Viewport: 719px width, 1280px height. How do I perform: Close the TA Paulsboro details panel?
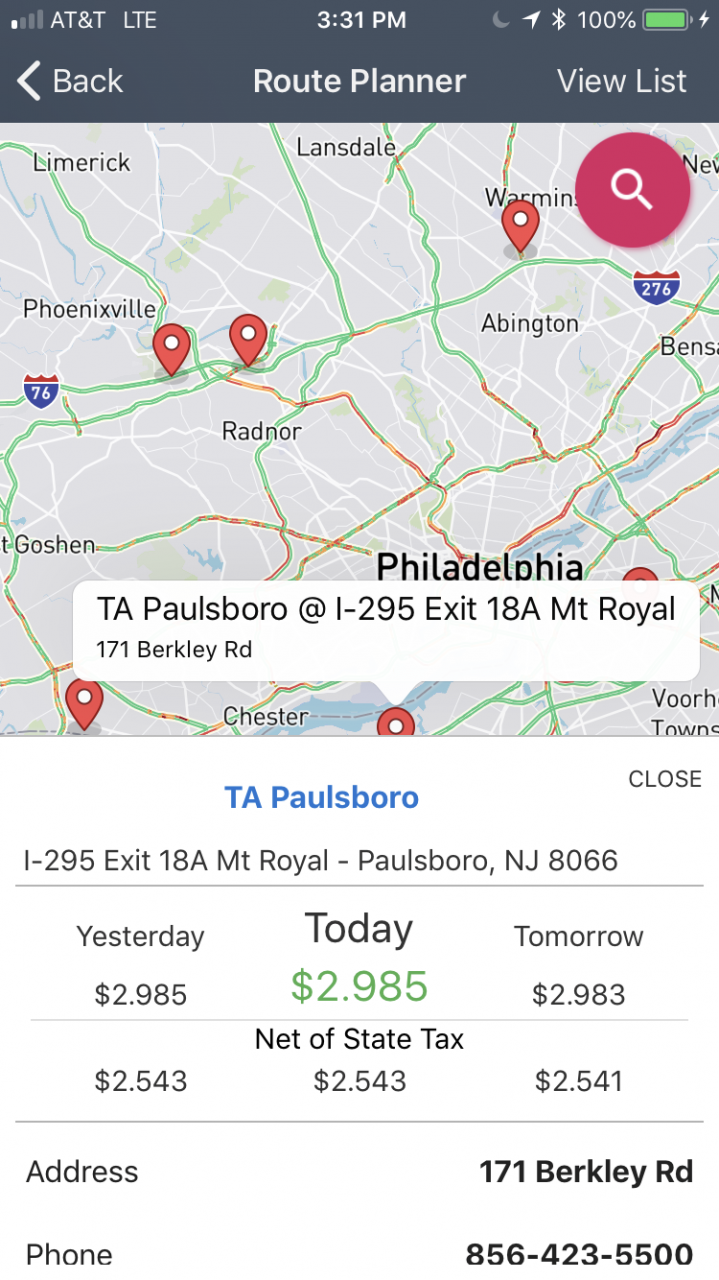pyautogui.click(x=664, y=779)
